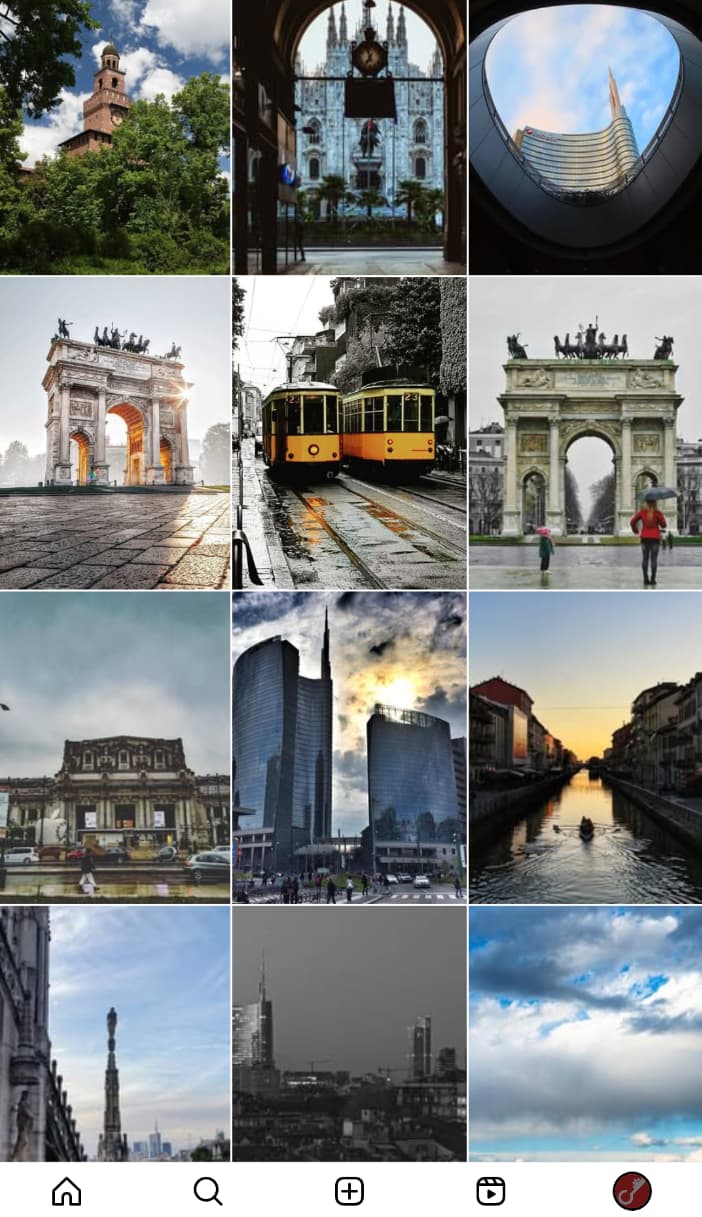
Task: Open the spire statue against sky photo
Action: (x=115, y=1034)
